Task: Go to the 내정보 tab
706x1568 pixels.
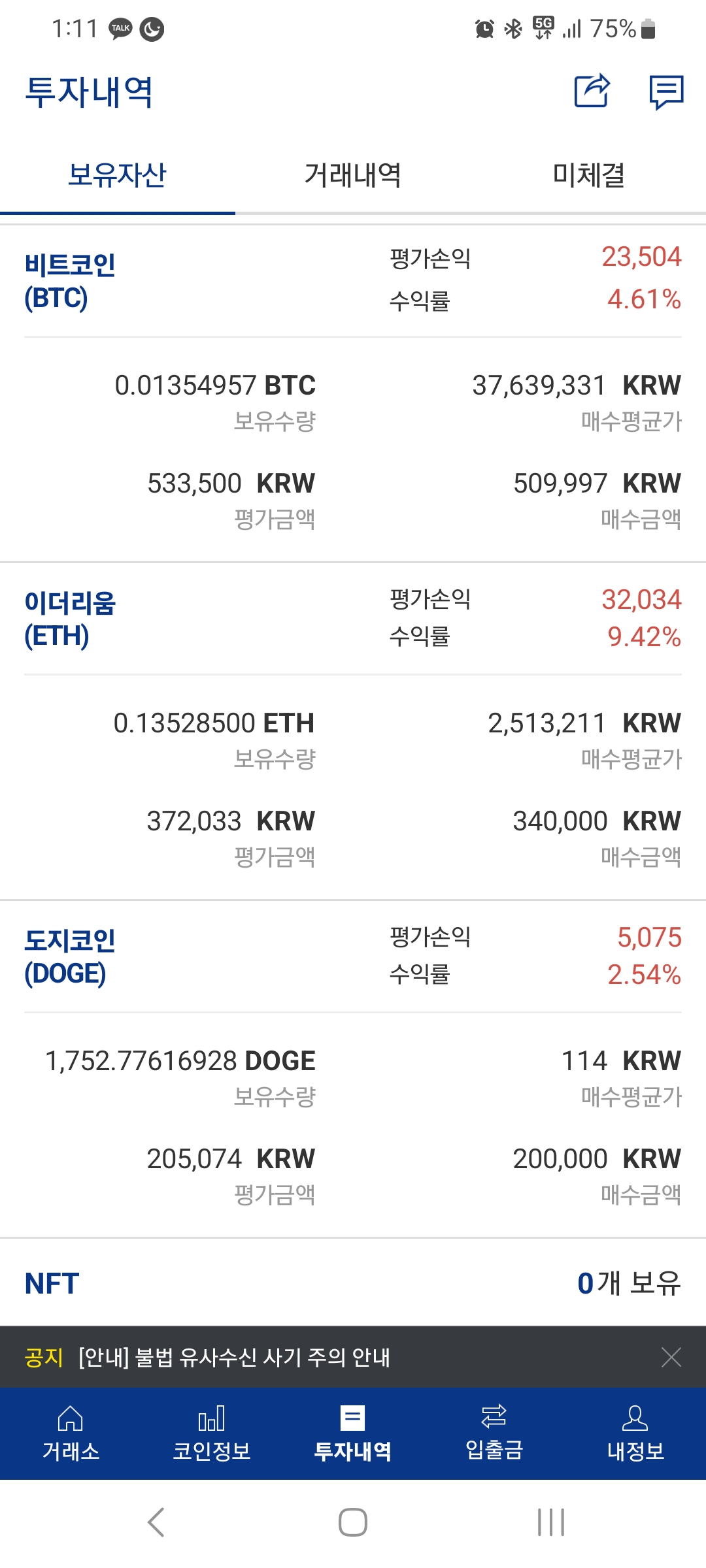Action: coord(635,1433)
